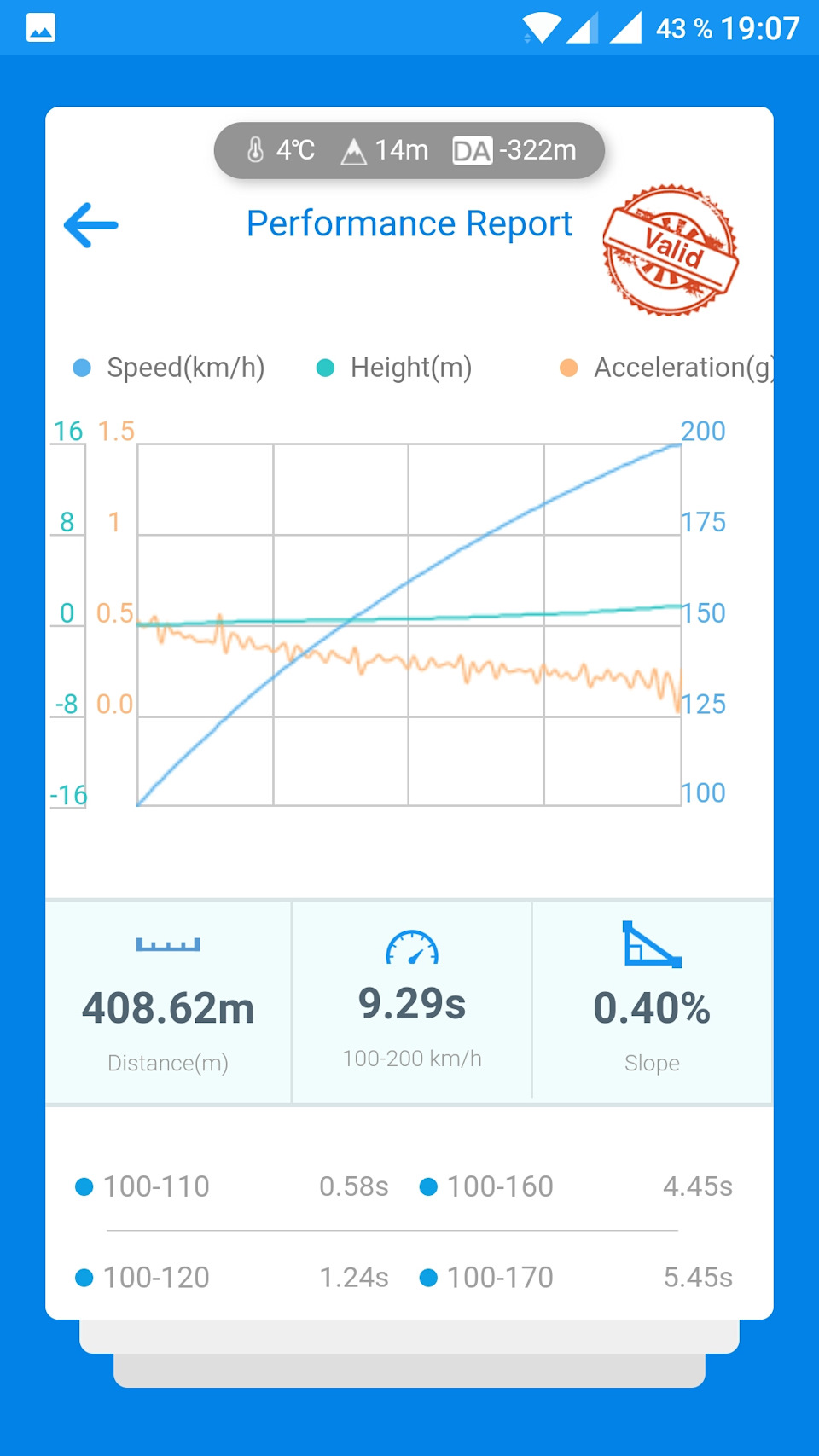Toggle the Speed(km/h) chart legend
This screenshot has width=819, height=1456.
click(x=170, y=368)
